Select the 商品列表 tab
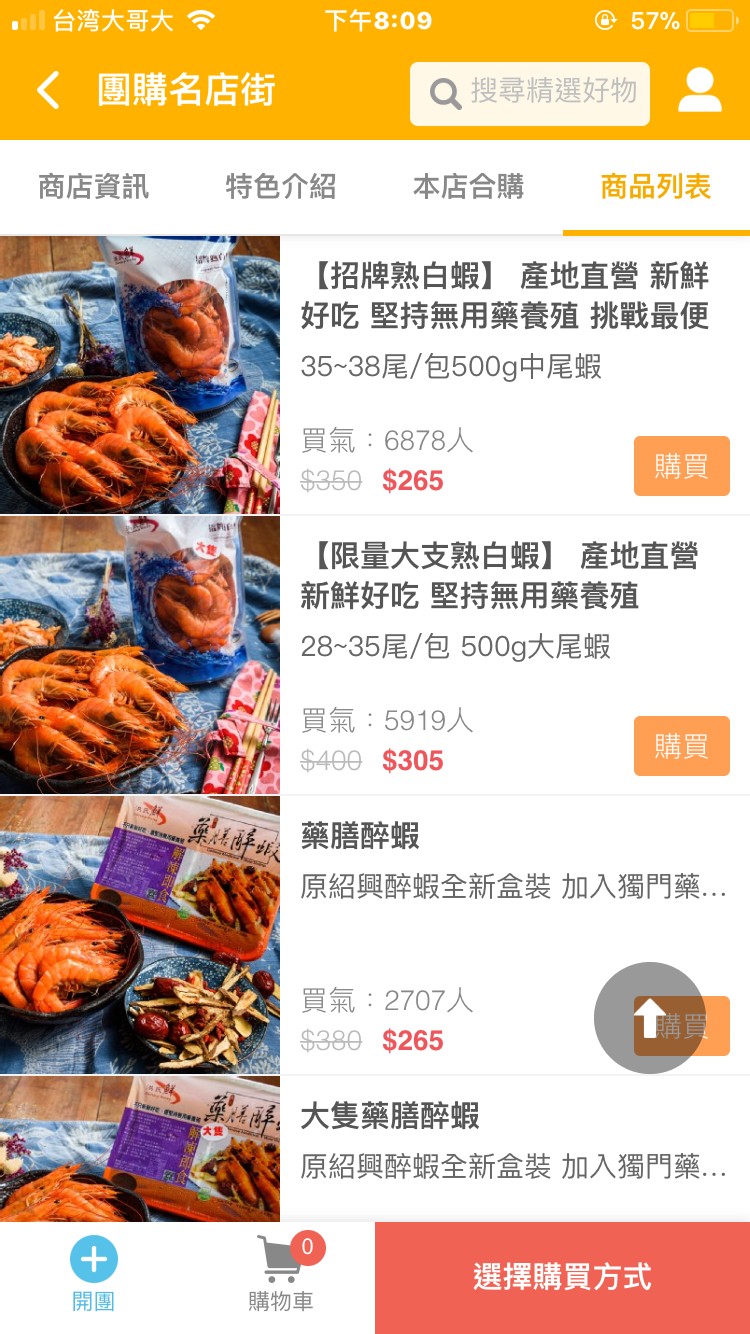Viewport: 750px width, 1334px height. click(655, 187)
